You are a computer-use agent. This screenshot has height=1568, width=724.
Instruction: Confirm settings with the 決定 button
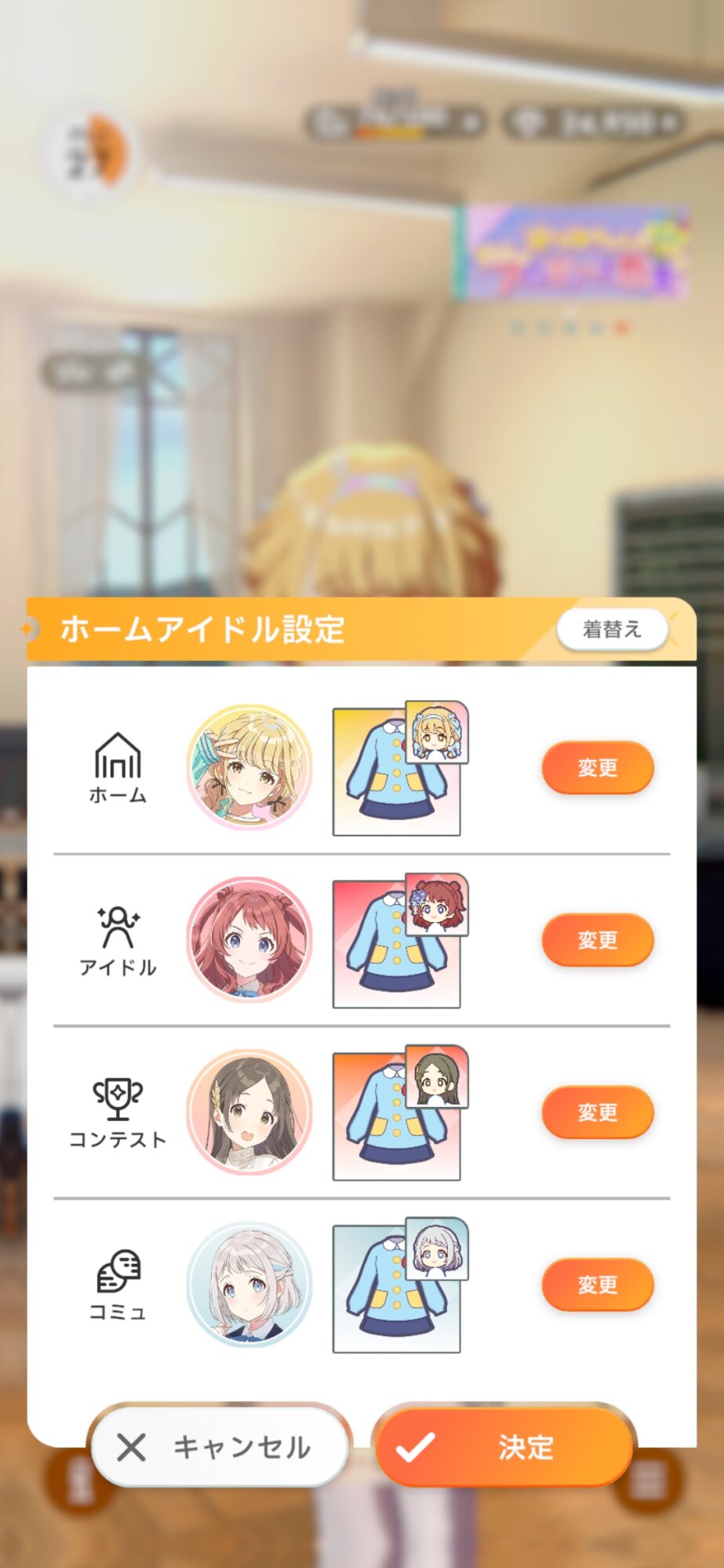point(504,1447)
